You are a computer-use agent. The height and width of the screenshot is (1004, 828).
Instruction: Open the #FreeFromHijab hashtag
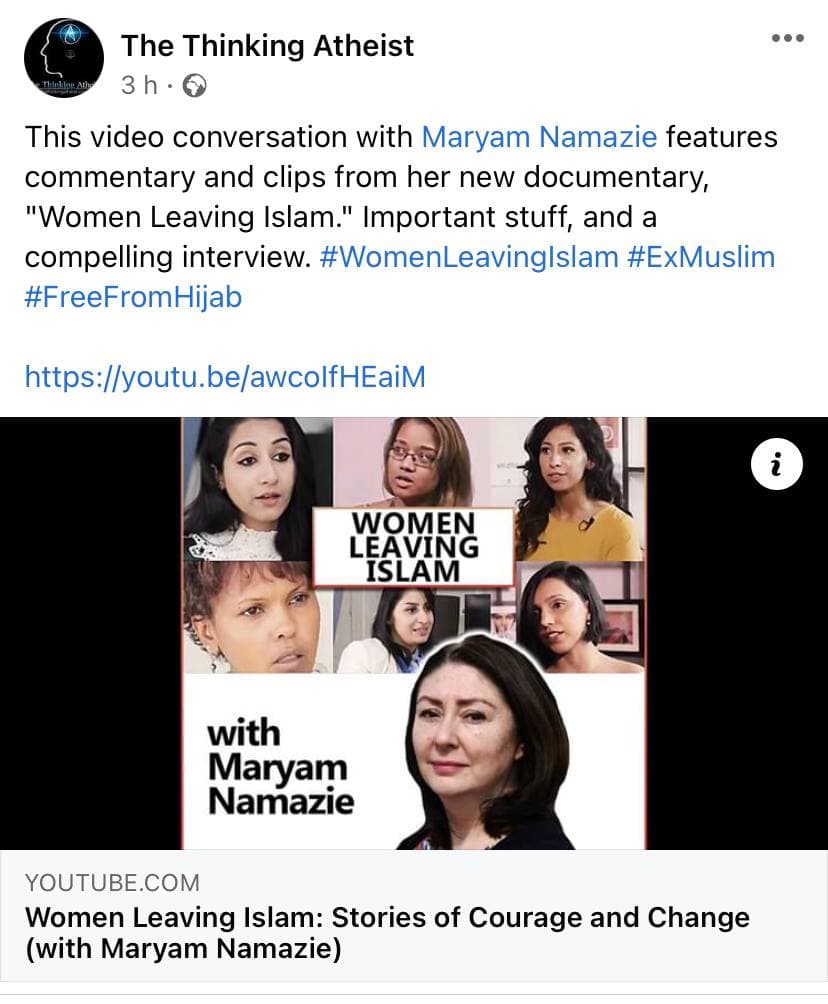coord(133,297)
